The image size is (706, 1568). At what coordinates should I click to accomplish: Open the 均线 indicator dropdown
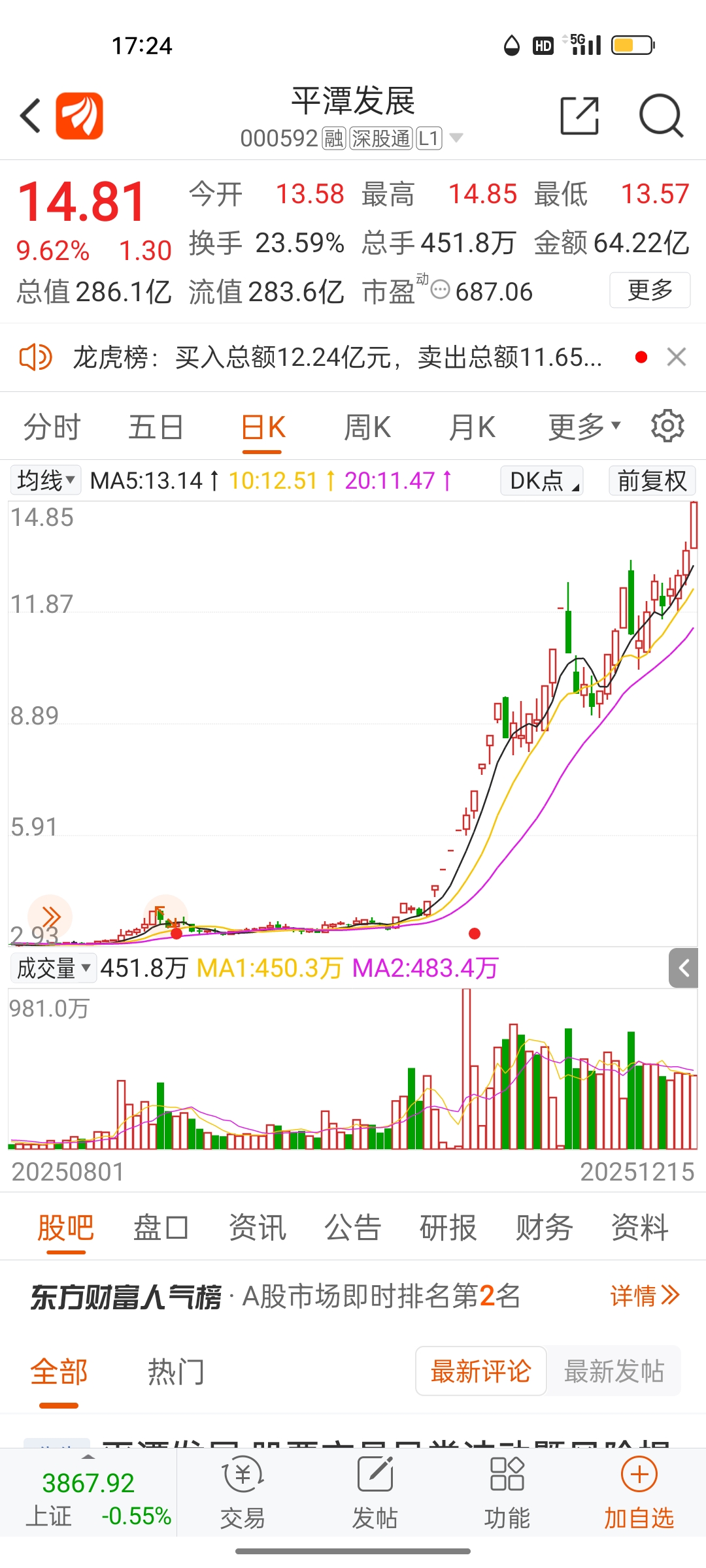tap(46, 481)
